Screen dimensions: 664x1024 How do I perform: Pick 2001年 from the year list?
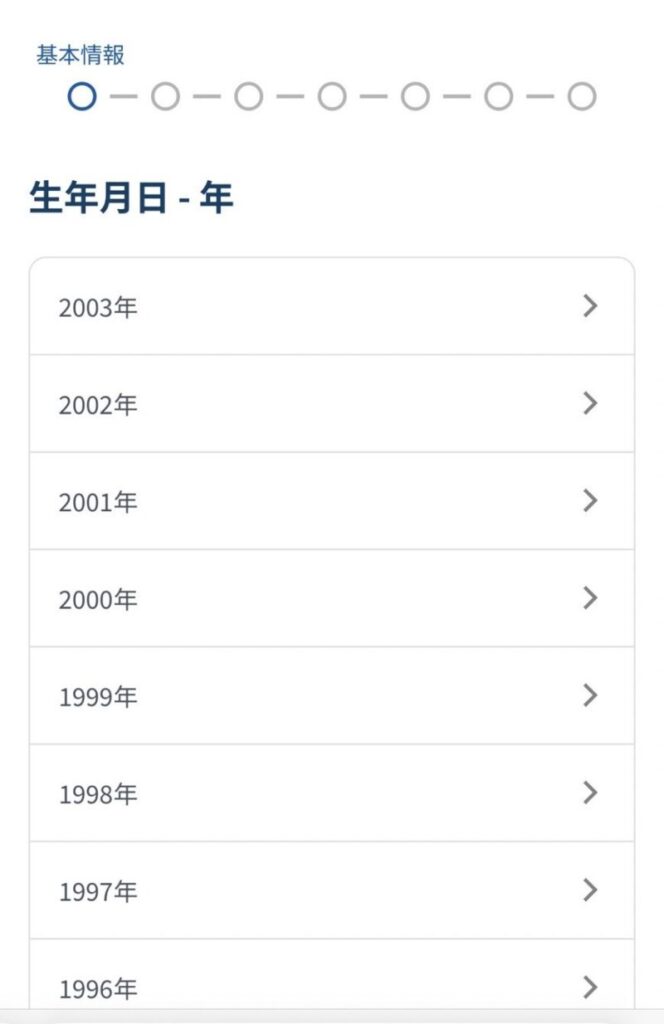coord(331,502)
